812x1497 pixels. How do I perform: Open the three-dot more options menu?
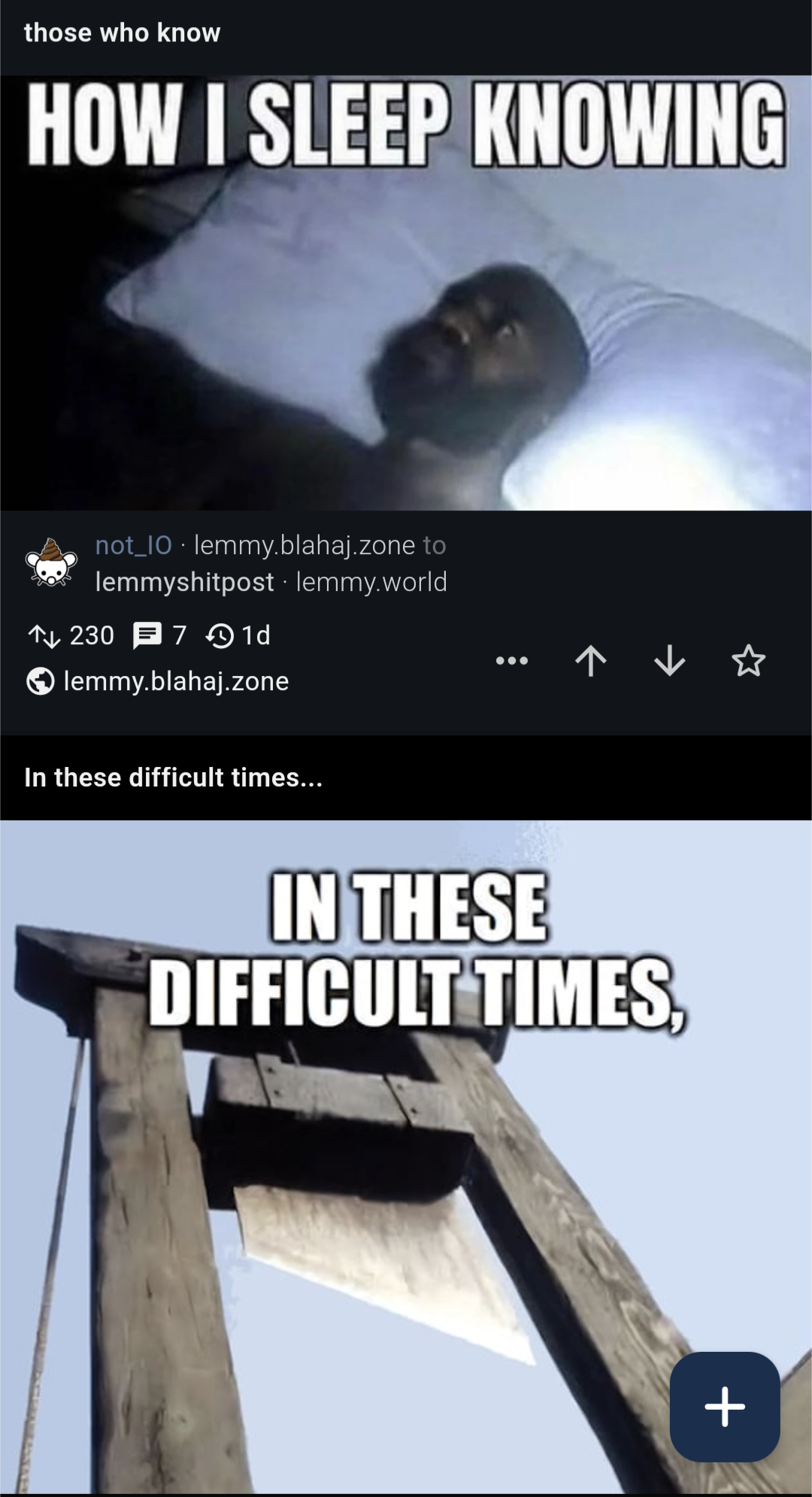(x=512, y=662)
